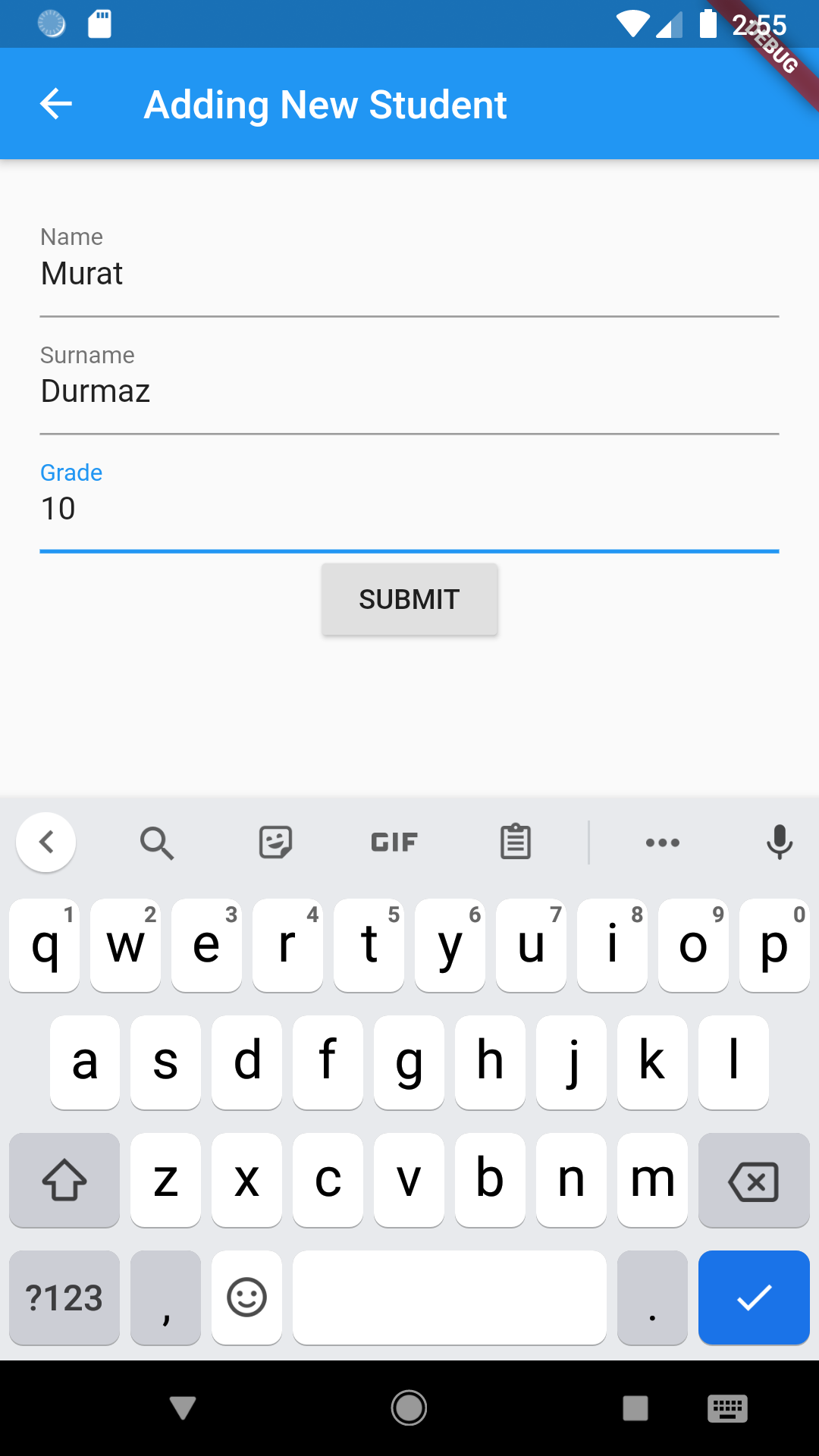Screen dimensions: 819x1456
Task: Open the emoji picker key
Action: click(x=246, y=1298)
